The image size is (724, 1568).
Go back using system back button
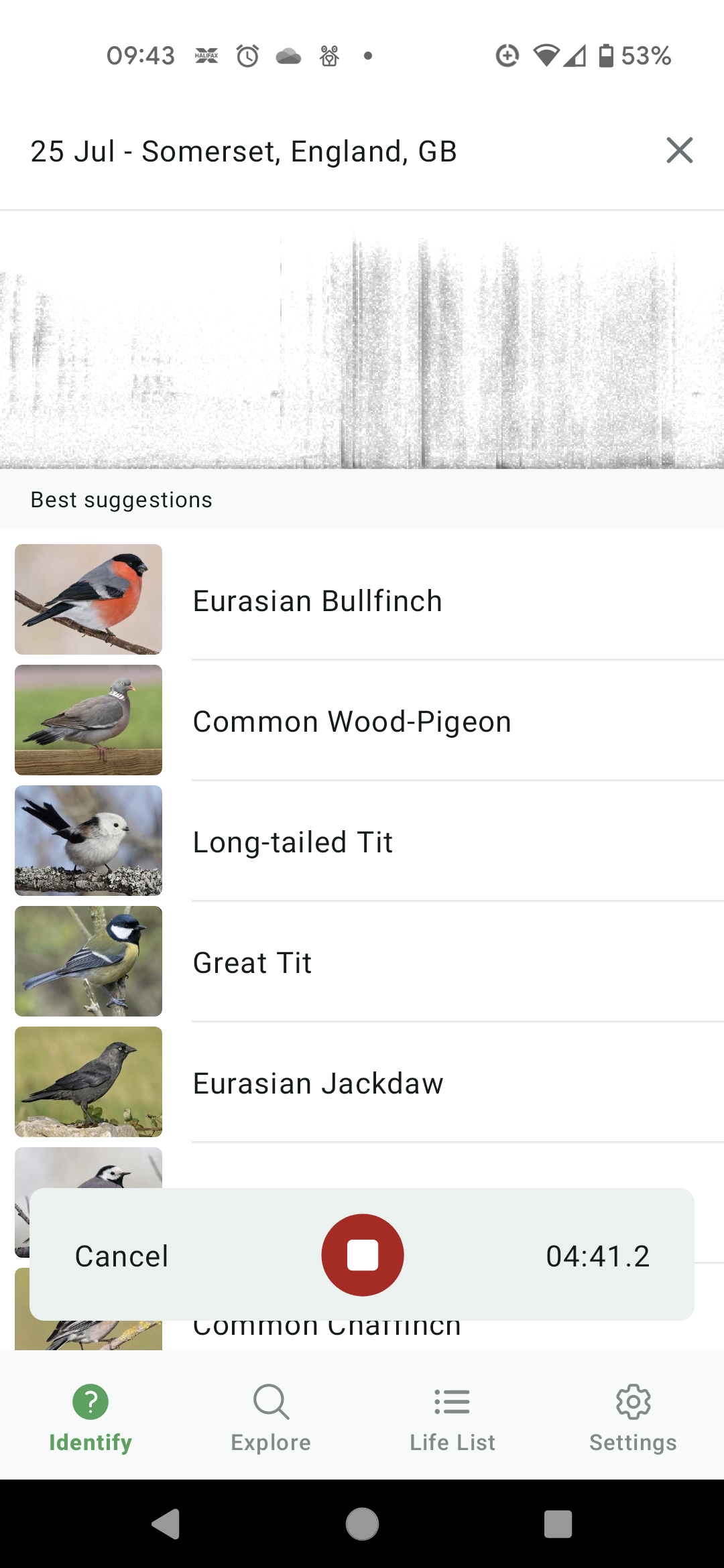166,1524
